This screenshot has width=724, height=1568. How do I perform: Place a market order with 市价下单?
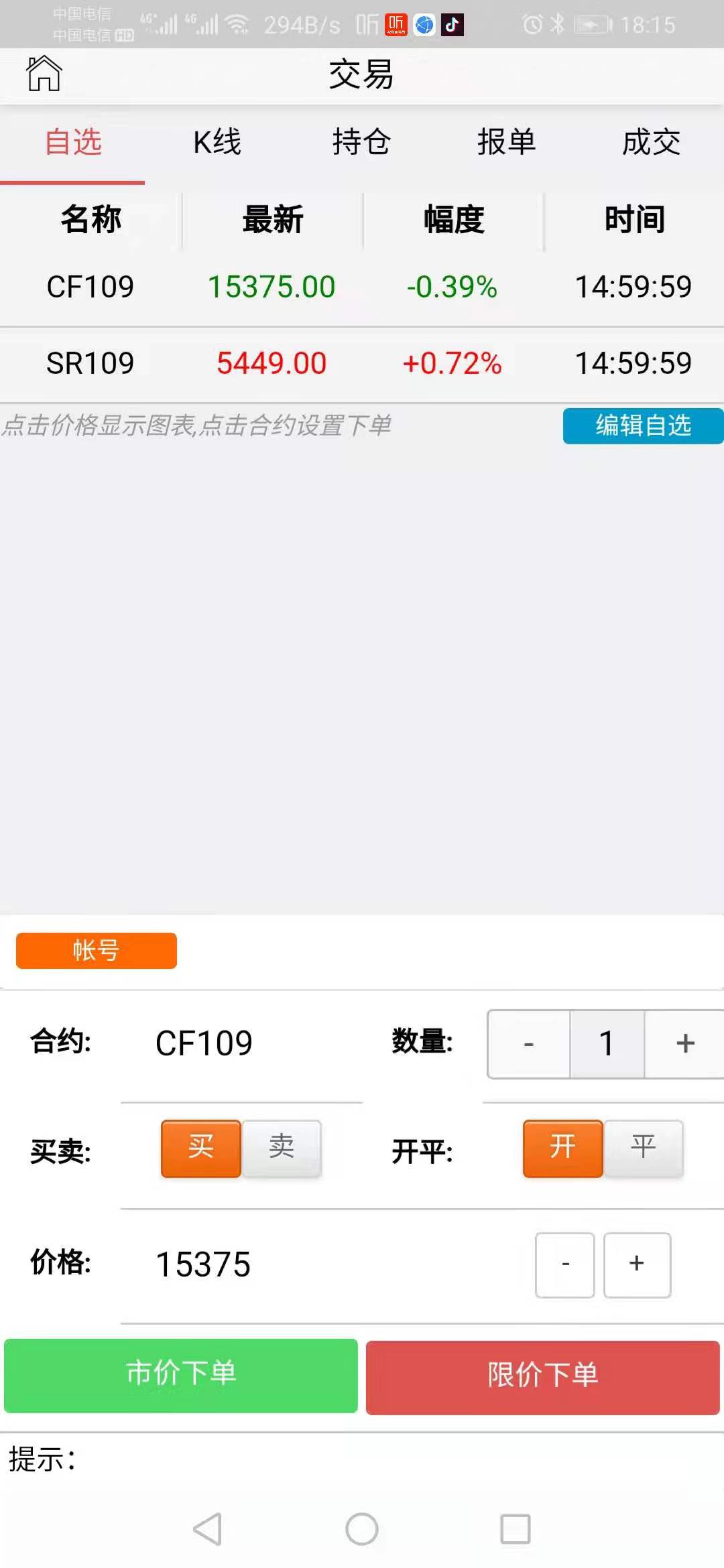[x=181, y=1375]
